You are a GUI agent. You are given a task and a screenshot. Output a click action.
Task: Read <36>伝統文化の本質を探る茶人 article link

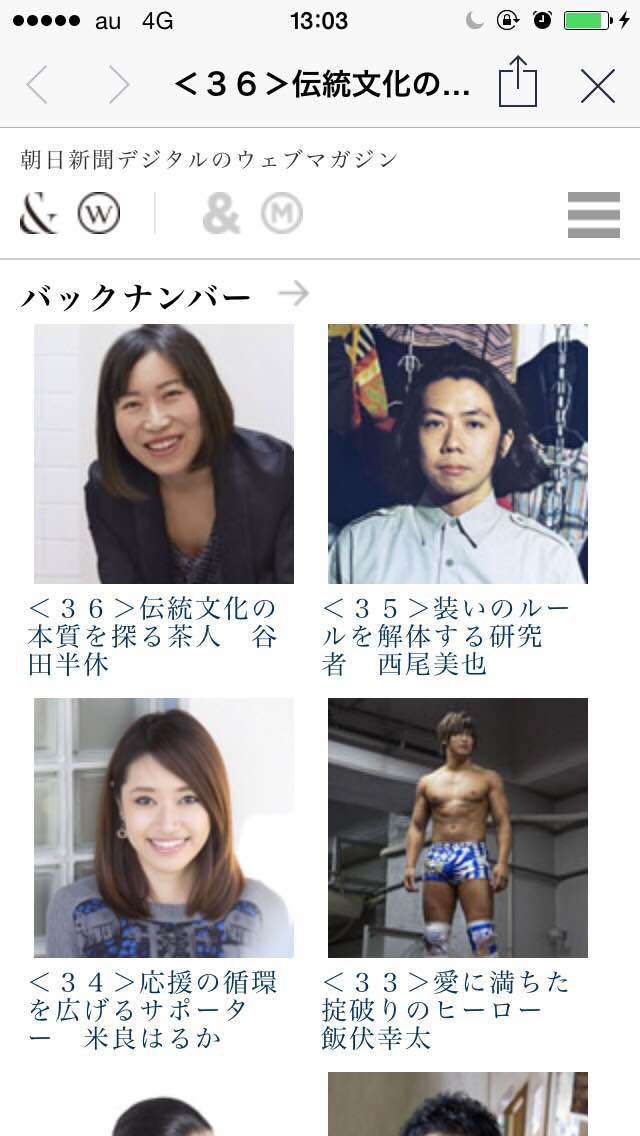[153, 636]
